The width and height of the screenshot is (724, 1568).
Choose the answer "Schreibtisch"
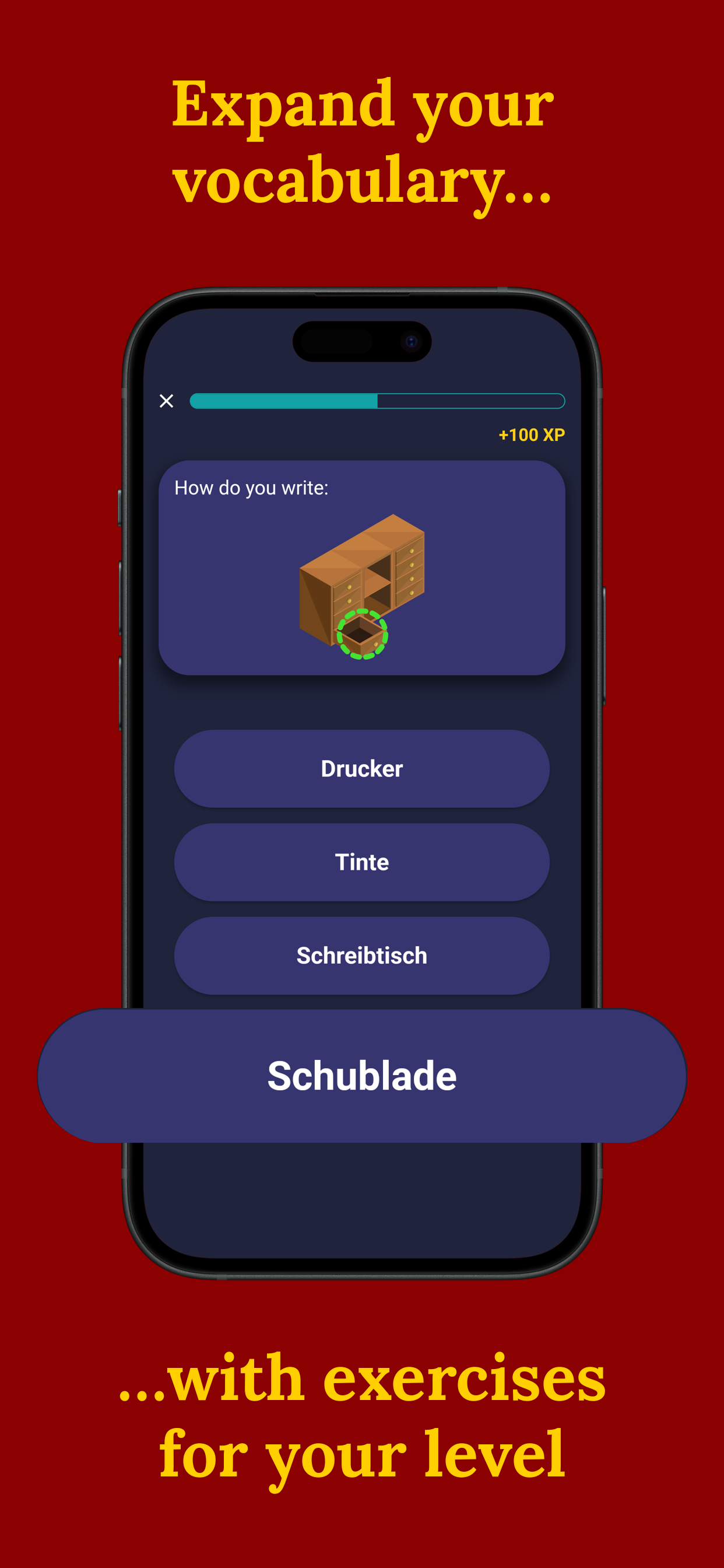tap(361, 955)
